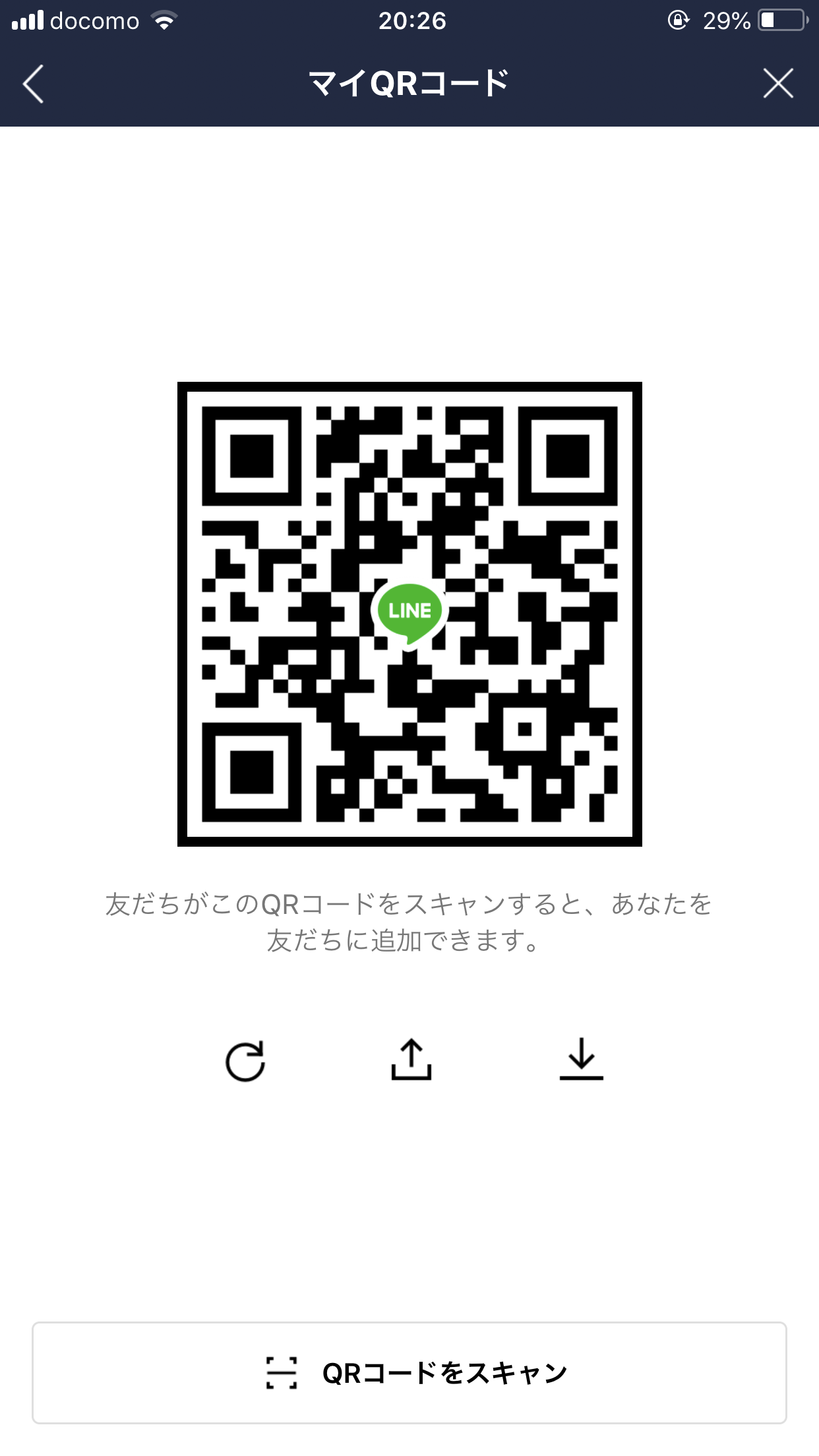819x1456 pixels.
Task: Go back using the left arrow
Action: (33, 84)
